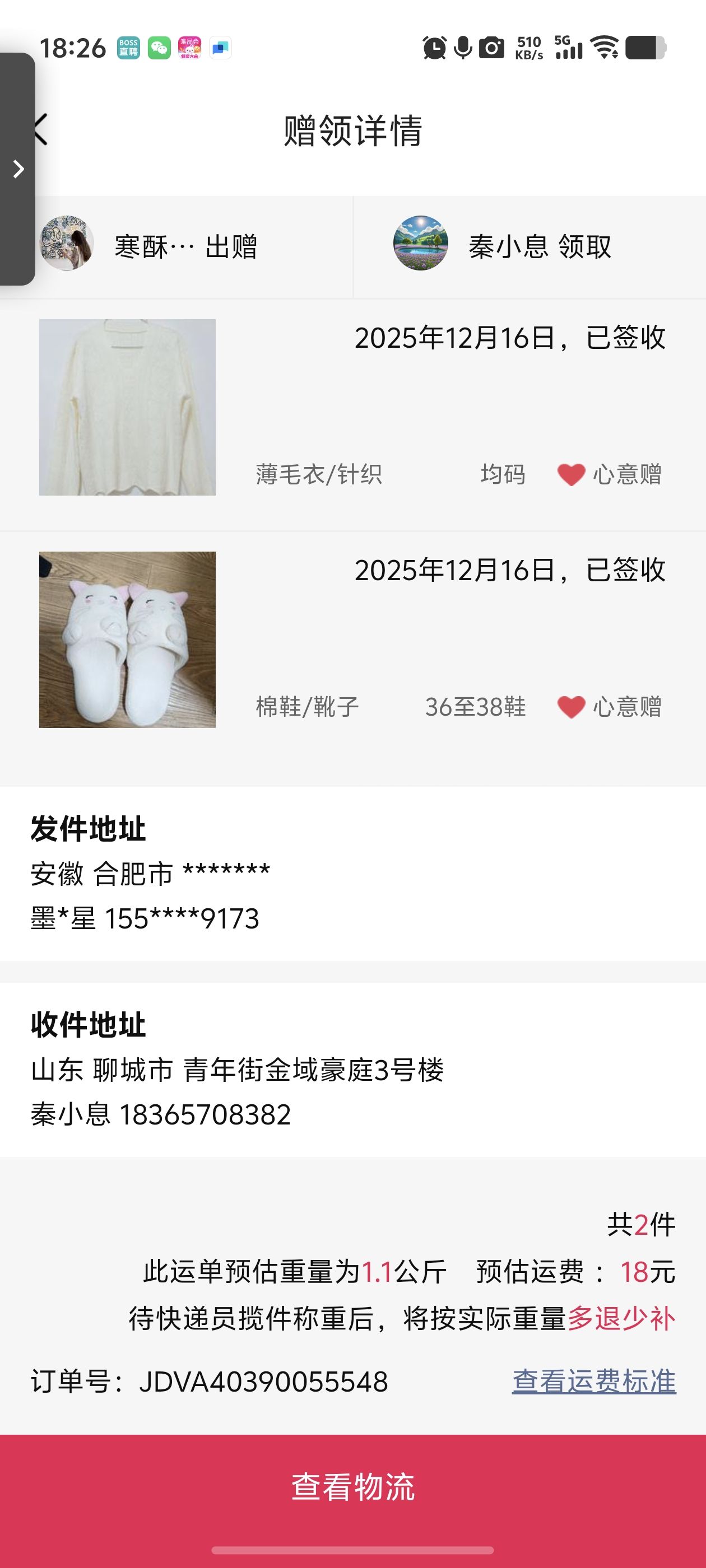Tap the 查看物流 button
706x1568 pixels.
(352, 1487)
